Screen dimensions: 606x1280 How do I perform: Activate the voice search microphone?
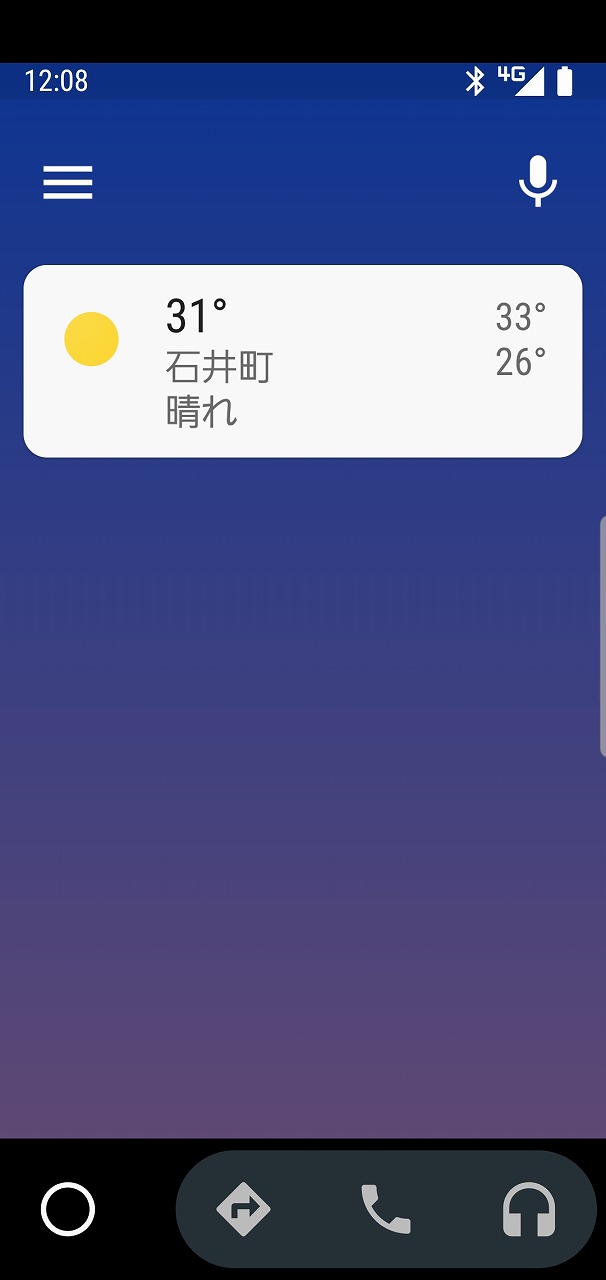[x=538, y=181]
